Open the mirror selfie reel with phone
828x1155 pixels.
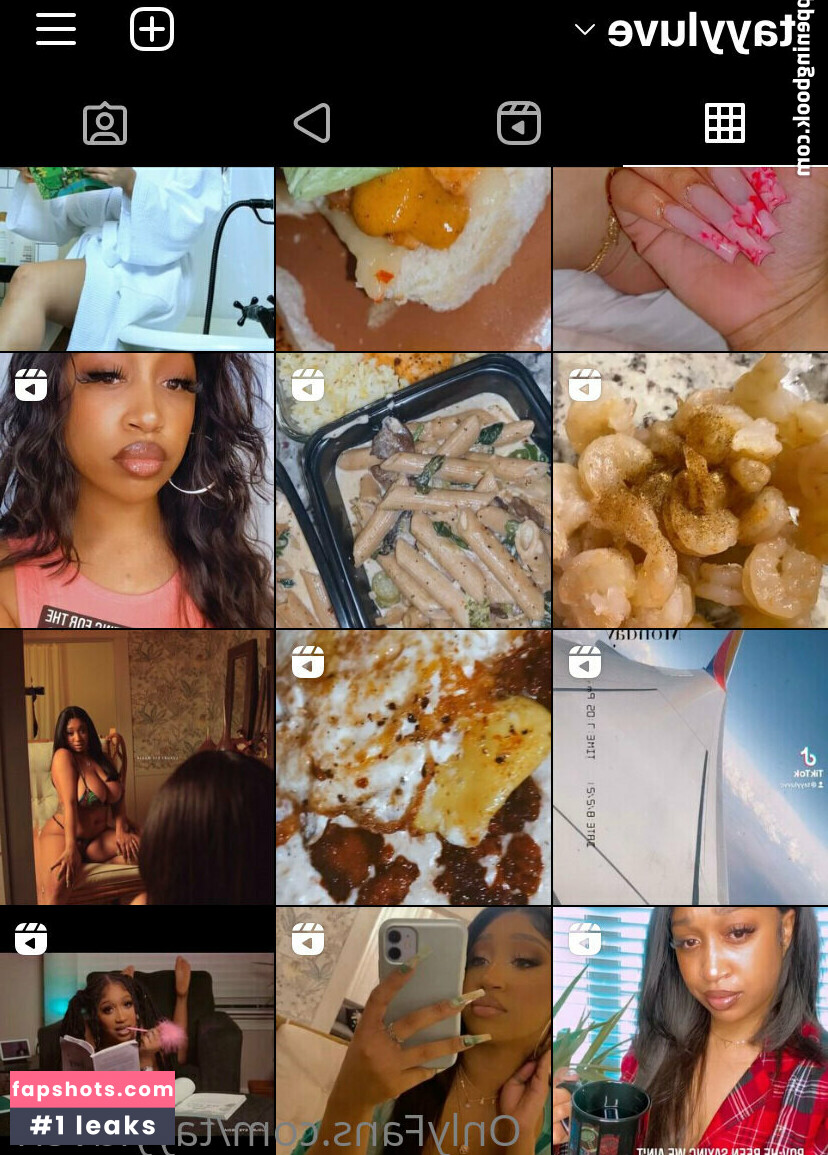coord(413,1030)
